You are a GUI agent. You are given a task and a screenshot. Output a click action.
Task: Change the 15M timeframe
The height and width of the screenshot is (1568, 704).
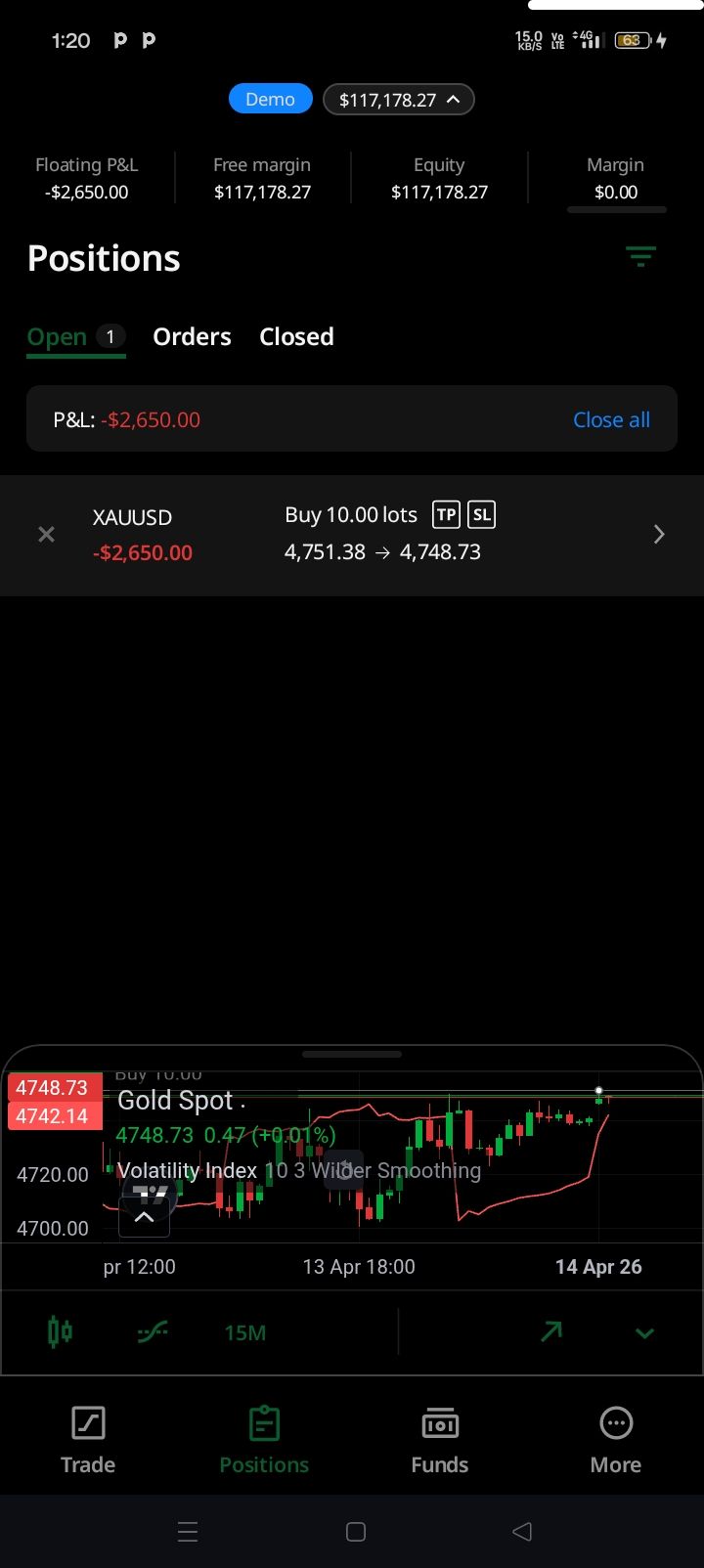244,1332
